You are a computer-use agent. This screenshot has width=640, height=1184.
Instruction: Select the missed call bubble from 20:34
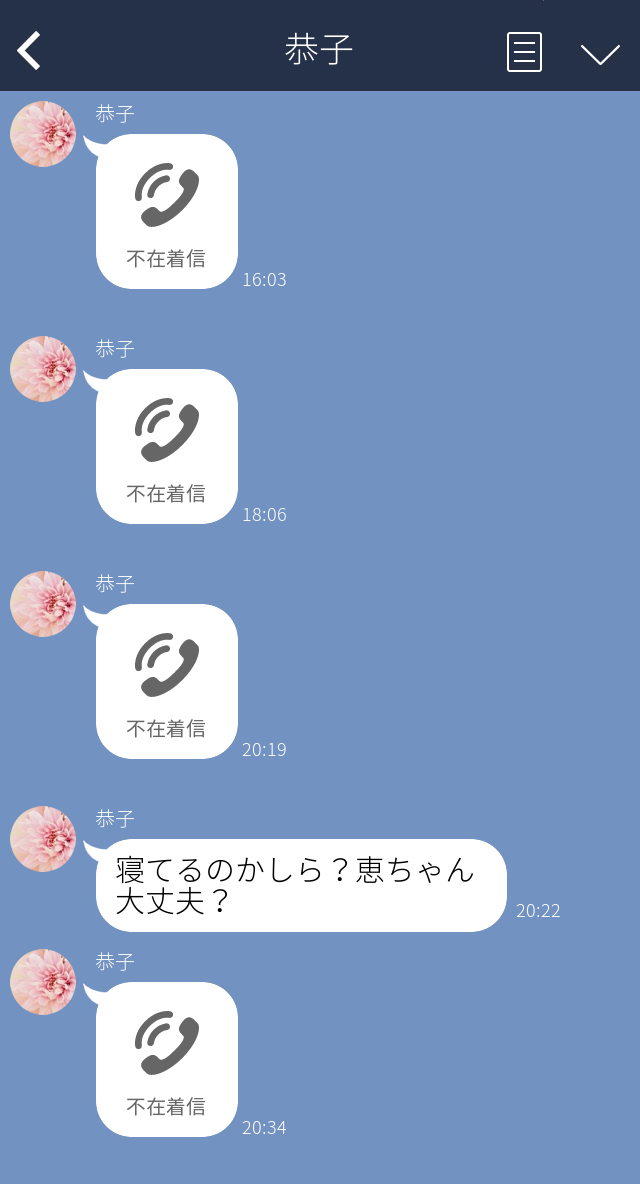[167, 1060]
